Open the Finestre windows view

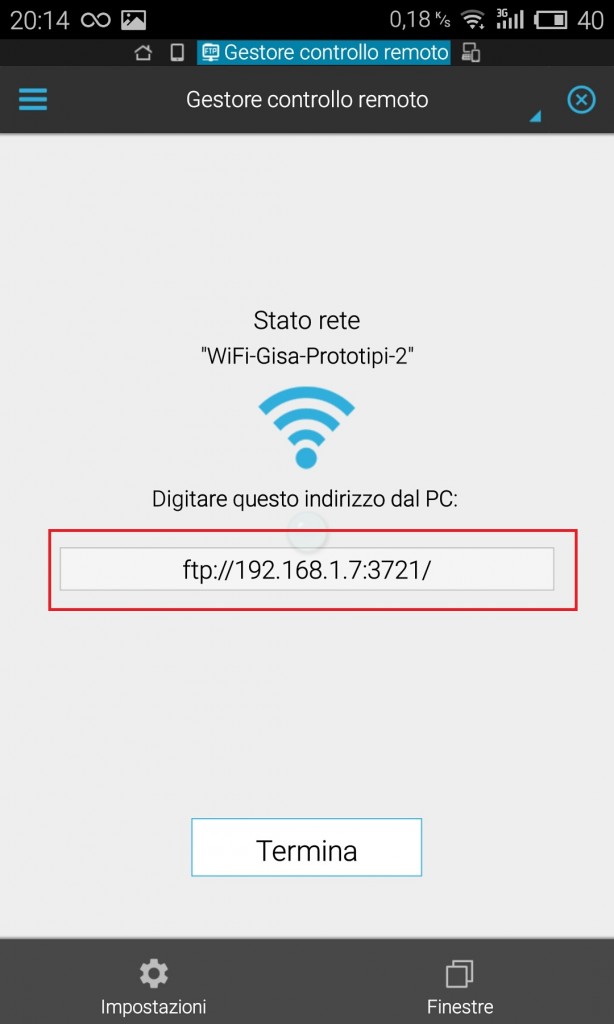pos(460,986)
